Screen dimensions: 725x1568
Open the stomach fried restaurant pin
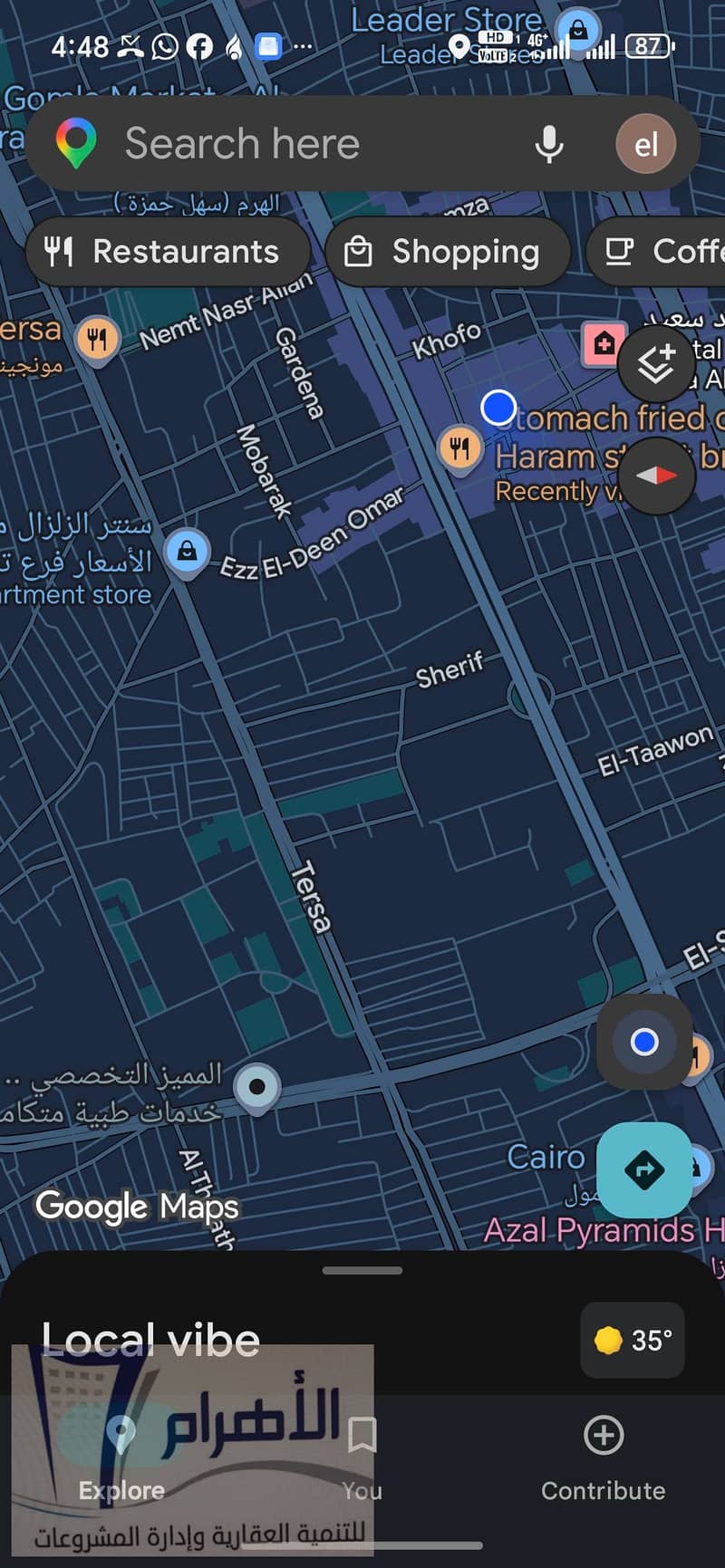tap(459, 448)
